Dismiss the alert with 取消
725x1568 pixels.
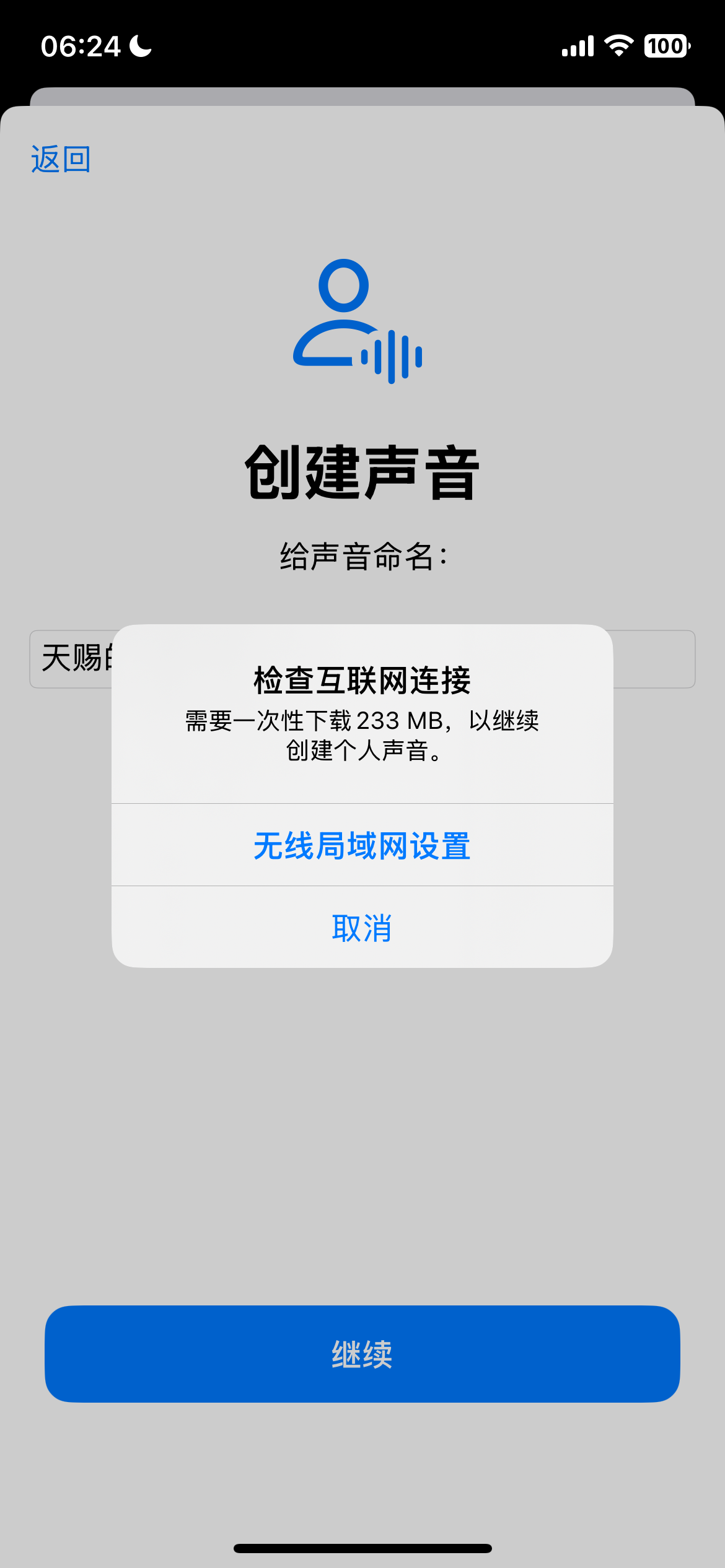[x=362, y=928]
